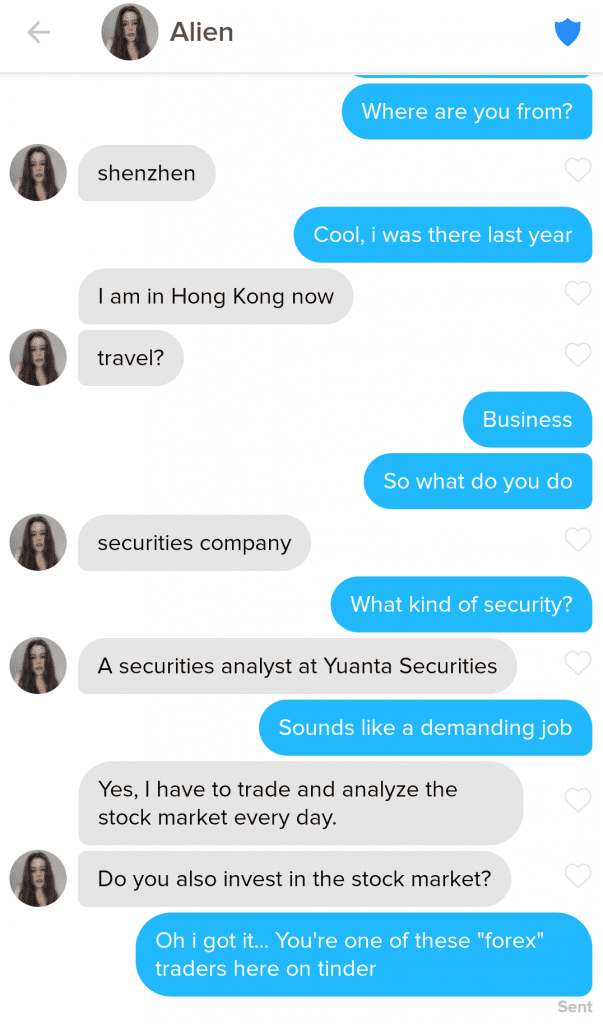Open Alien's profile photo in header
This screenshot has width=603, height=1024.
[130, 32]
